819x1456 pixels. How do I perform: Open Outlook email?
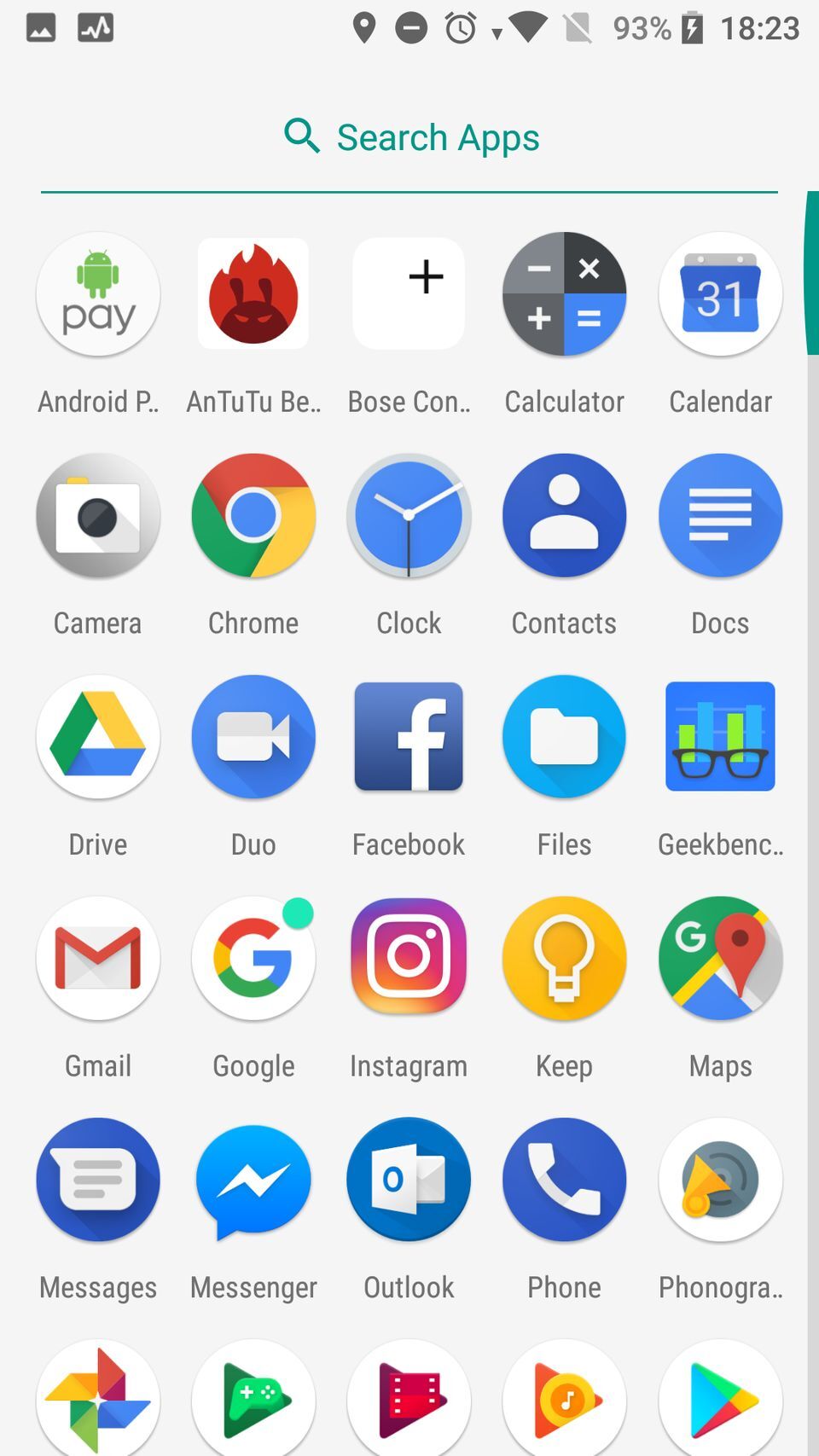pyautogui.click(x=409, y=1180)
